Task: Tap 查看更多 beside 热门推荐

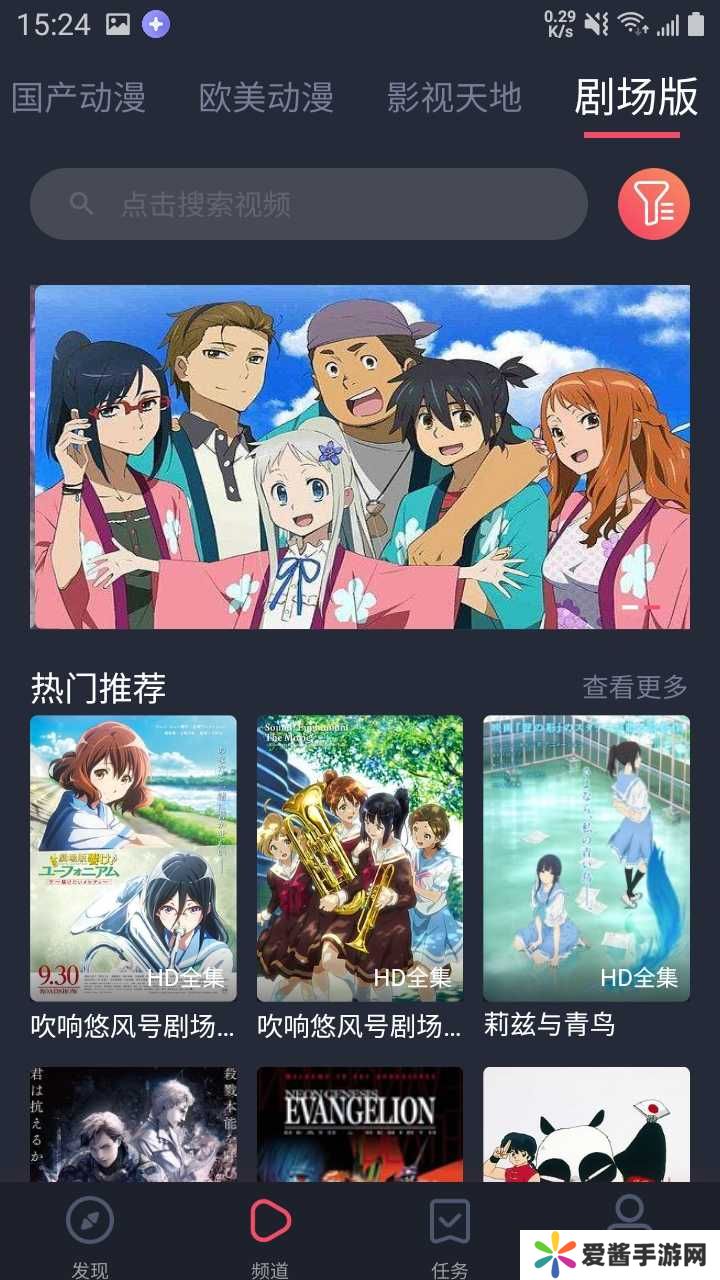Action: [635, 687]
